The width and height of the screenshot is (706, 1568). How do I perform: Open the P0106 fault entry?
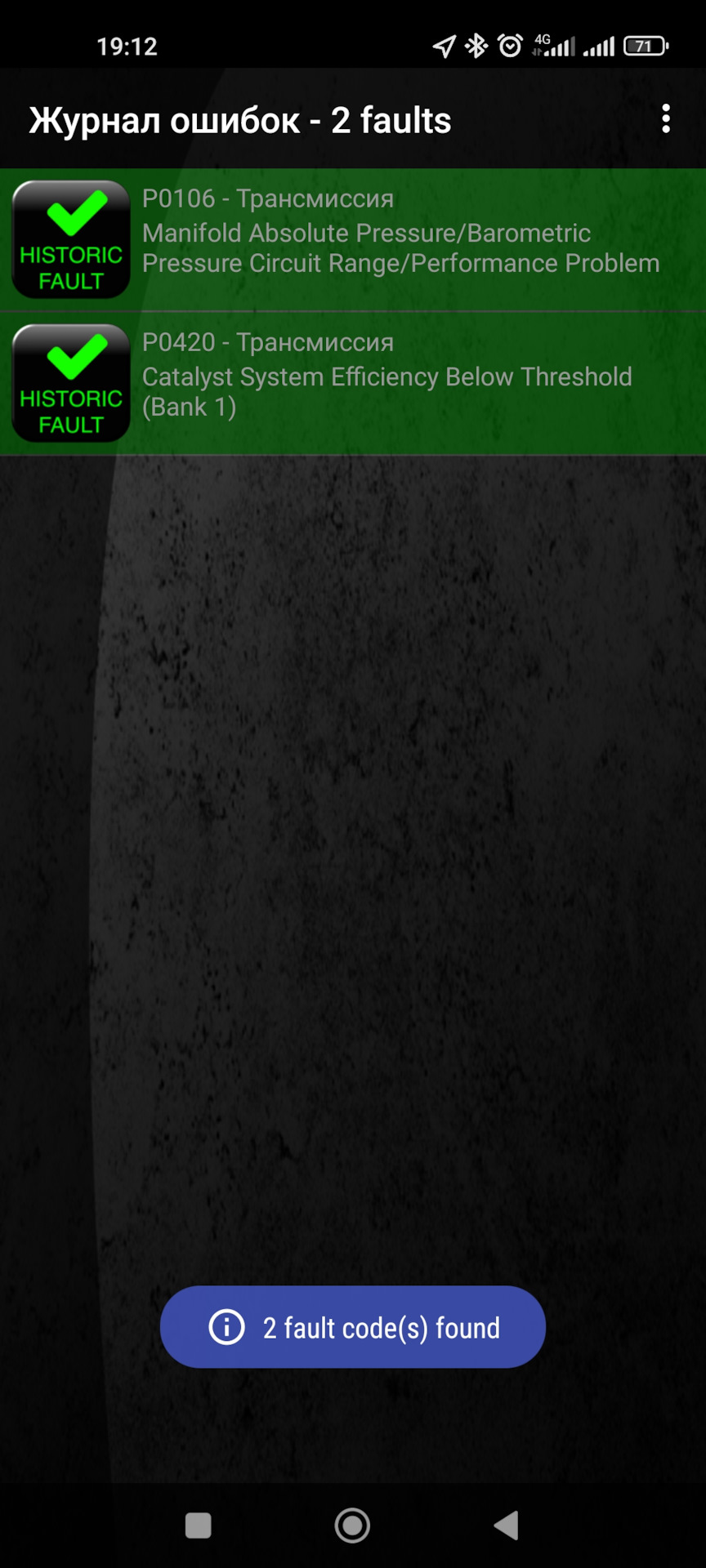coord(400,238)
